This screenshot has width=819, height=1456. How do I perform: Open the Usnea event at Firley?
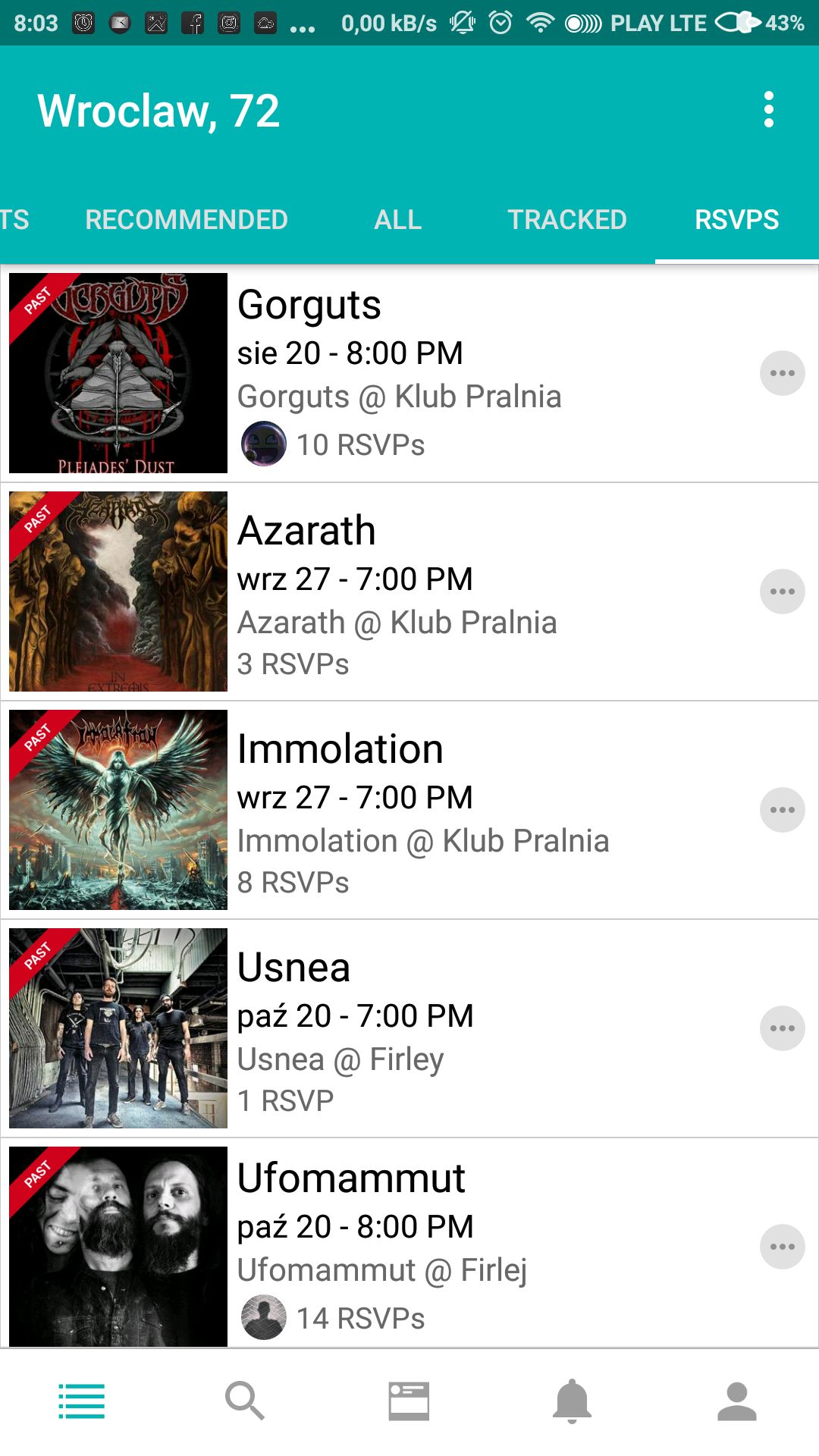pos(455,1028)
